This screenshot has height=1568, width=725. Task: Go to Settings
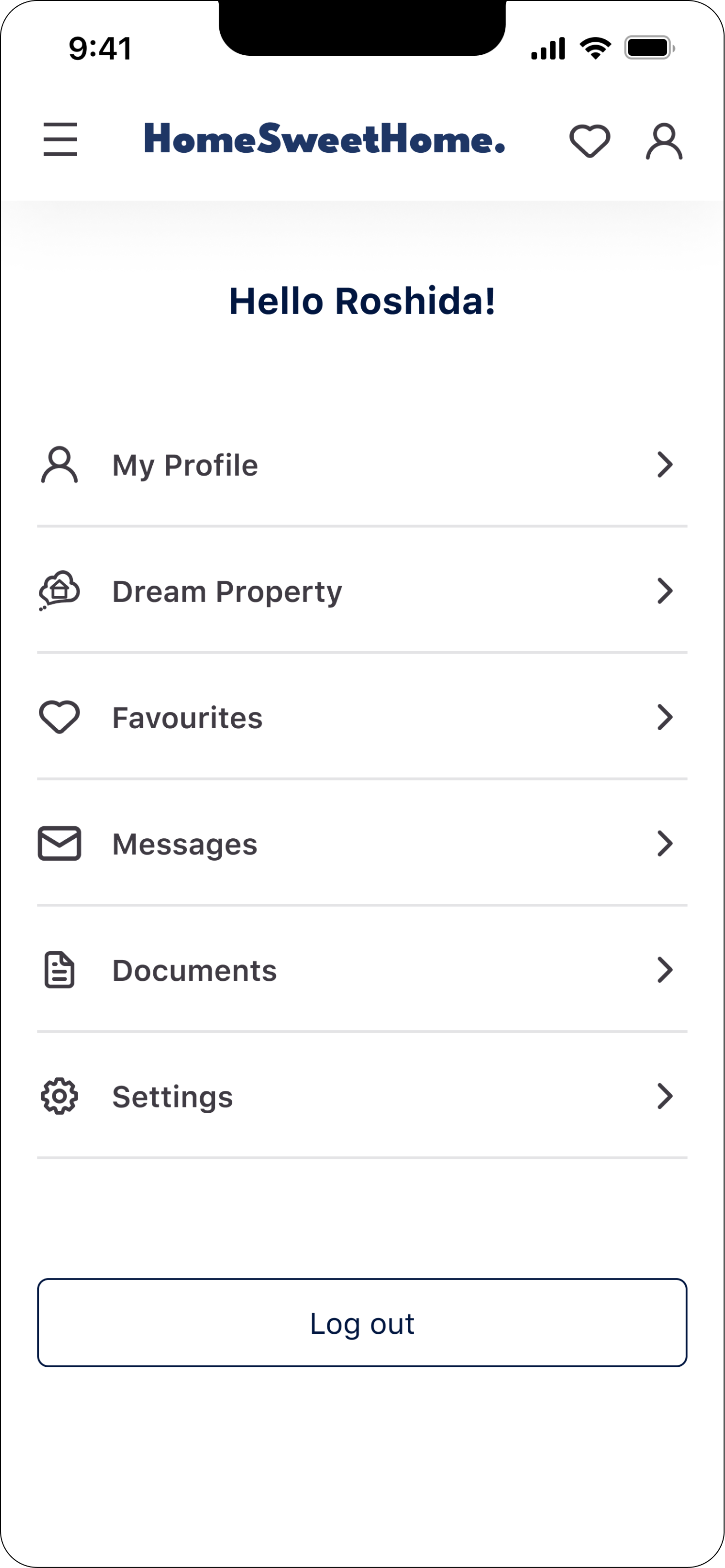(x=362, y=1096)
